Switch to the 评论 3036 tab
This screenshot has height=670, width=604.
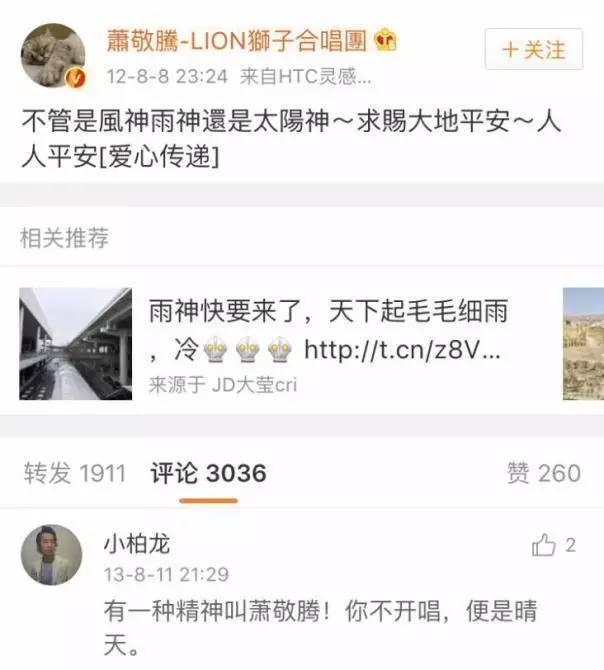point(208,473)
